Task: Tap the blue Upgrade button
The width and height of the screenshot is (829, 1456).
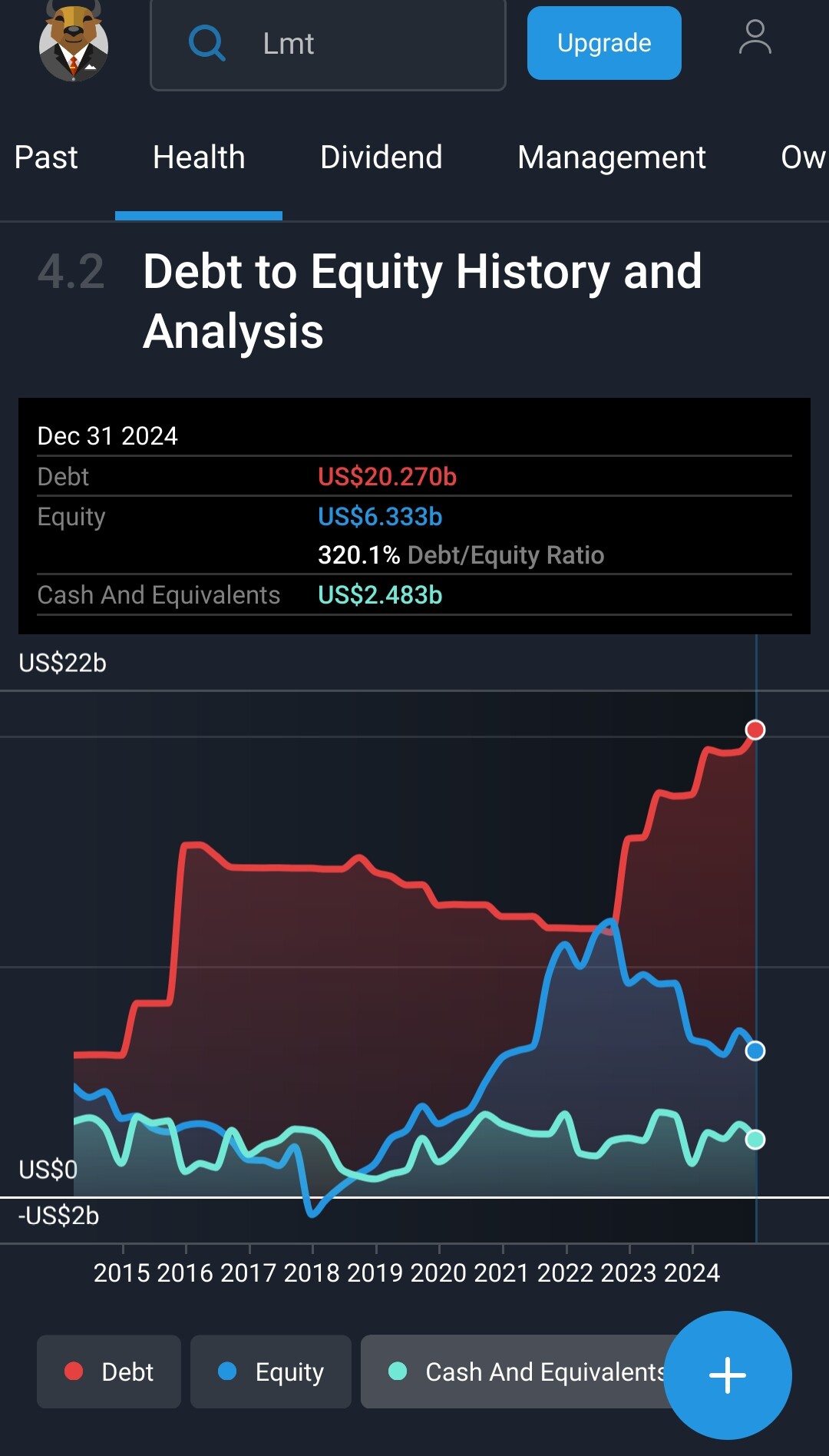Action: (604, 43)
